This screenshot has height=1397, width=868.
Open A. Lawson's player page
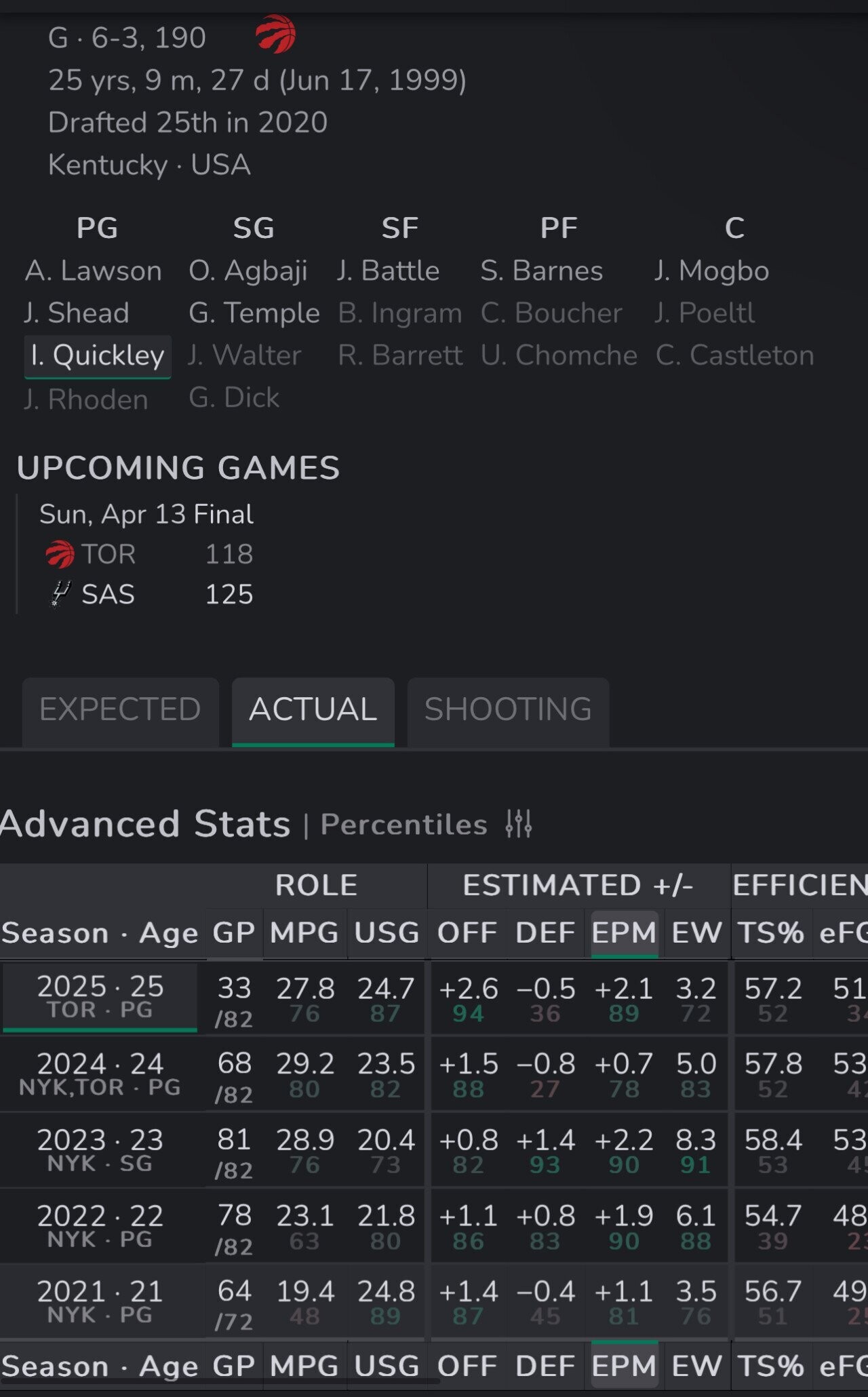(x=94, y=271)
